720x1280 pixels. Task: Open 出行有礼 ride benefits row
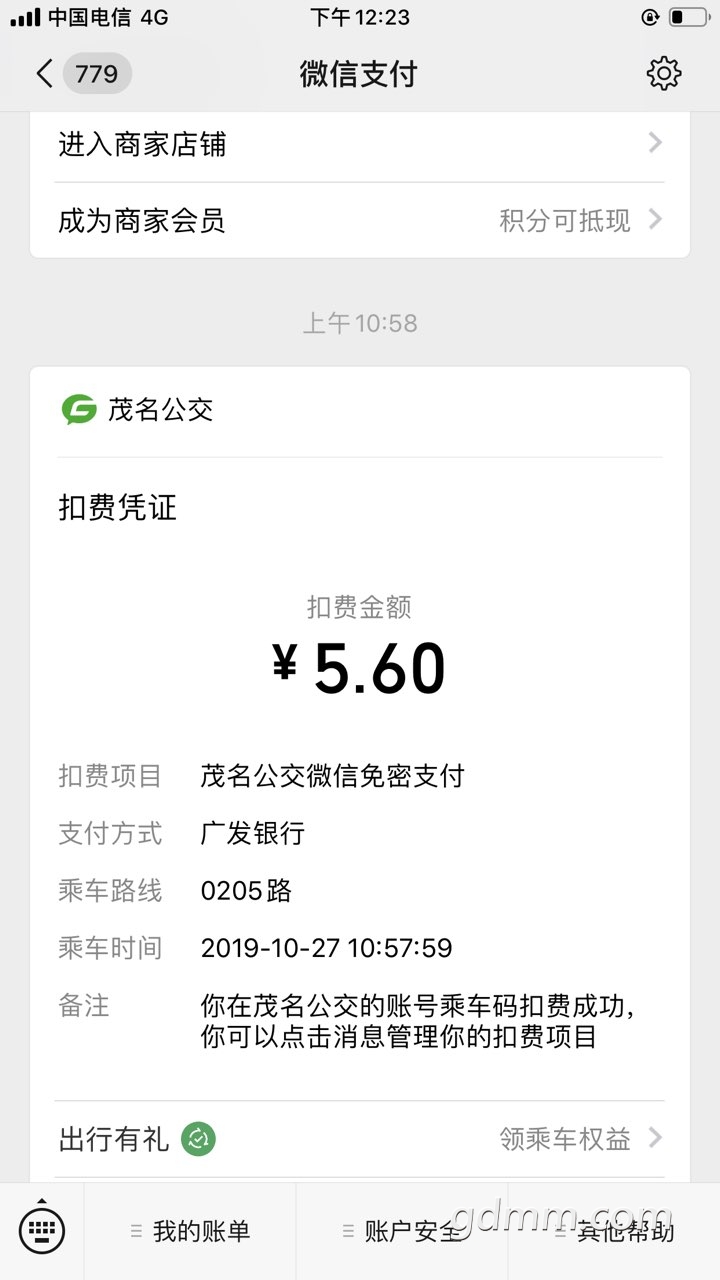coord(360,1138)
